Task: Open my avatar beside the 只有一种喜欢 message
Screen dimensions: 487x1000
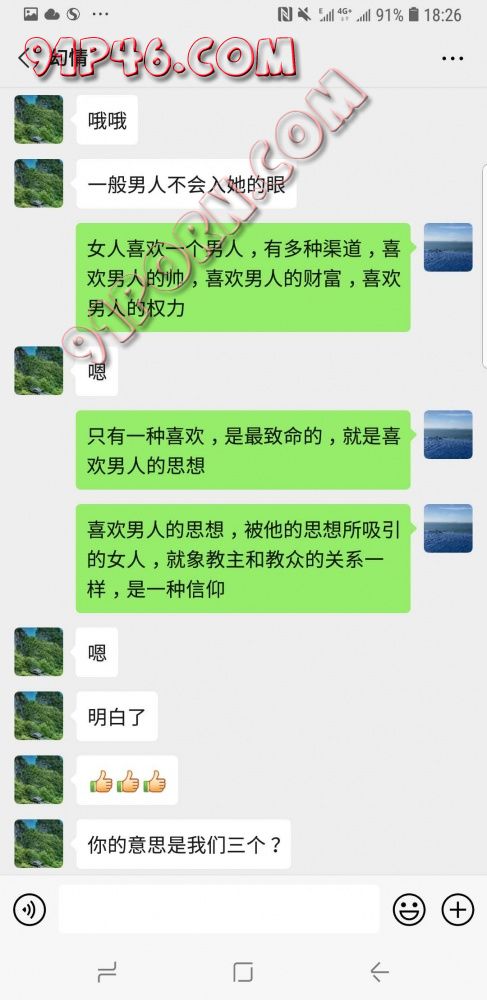Action: click(448, 434)
